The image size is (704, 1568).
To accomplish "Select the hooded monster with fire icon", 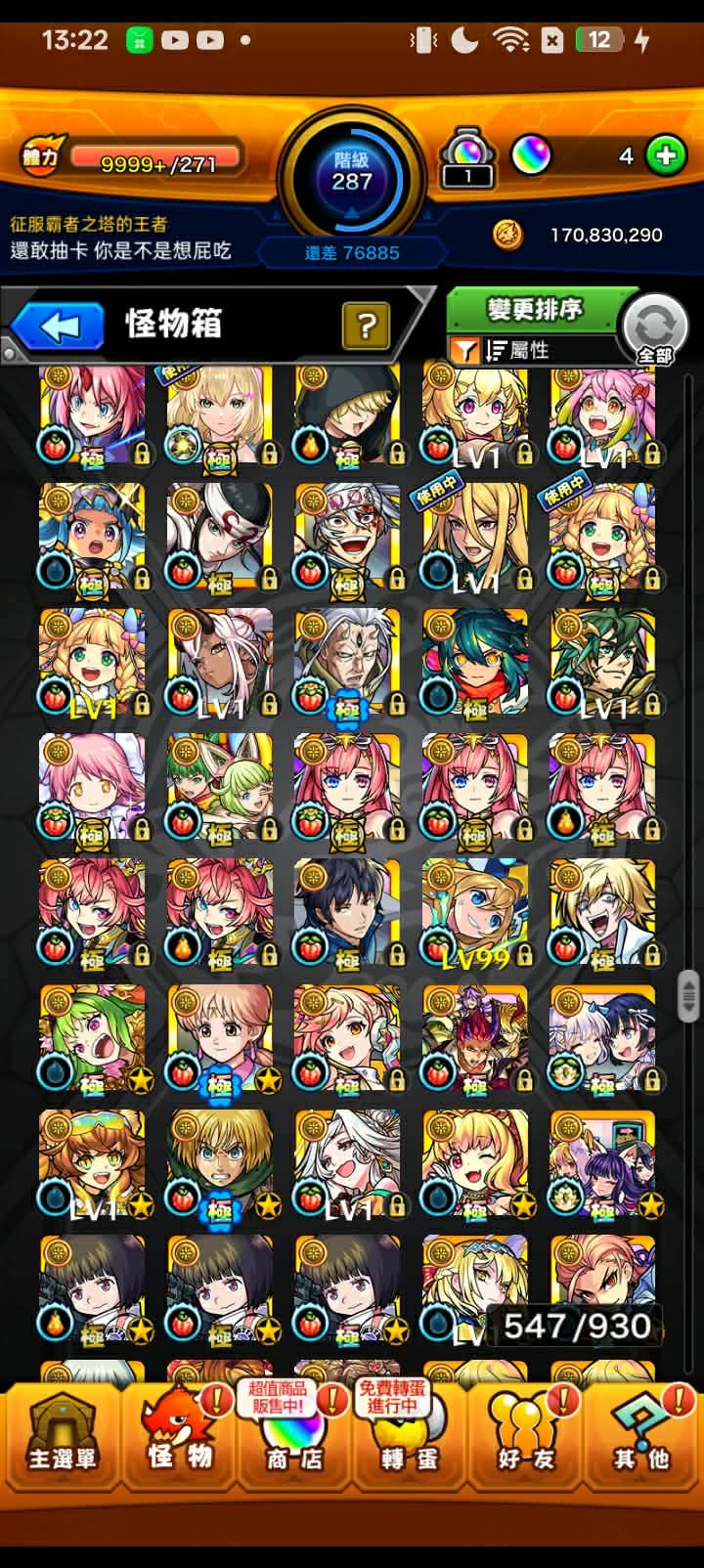I will tap(348, 414).
